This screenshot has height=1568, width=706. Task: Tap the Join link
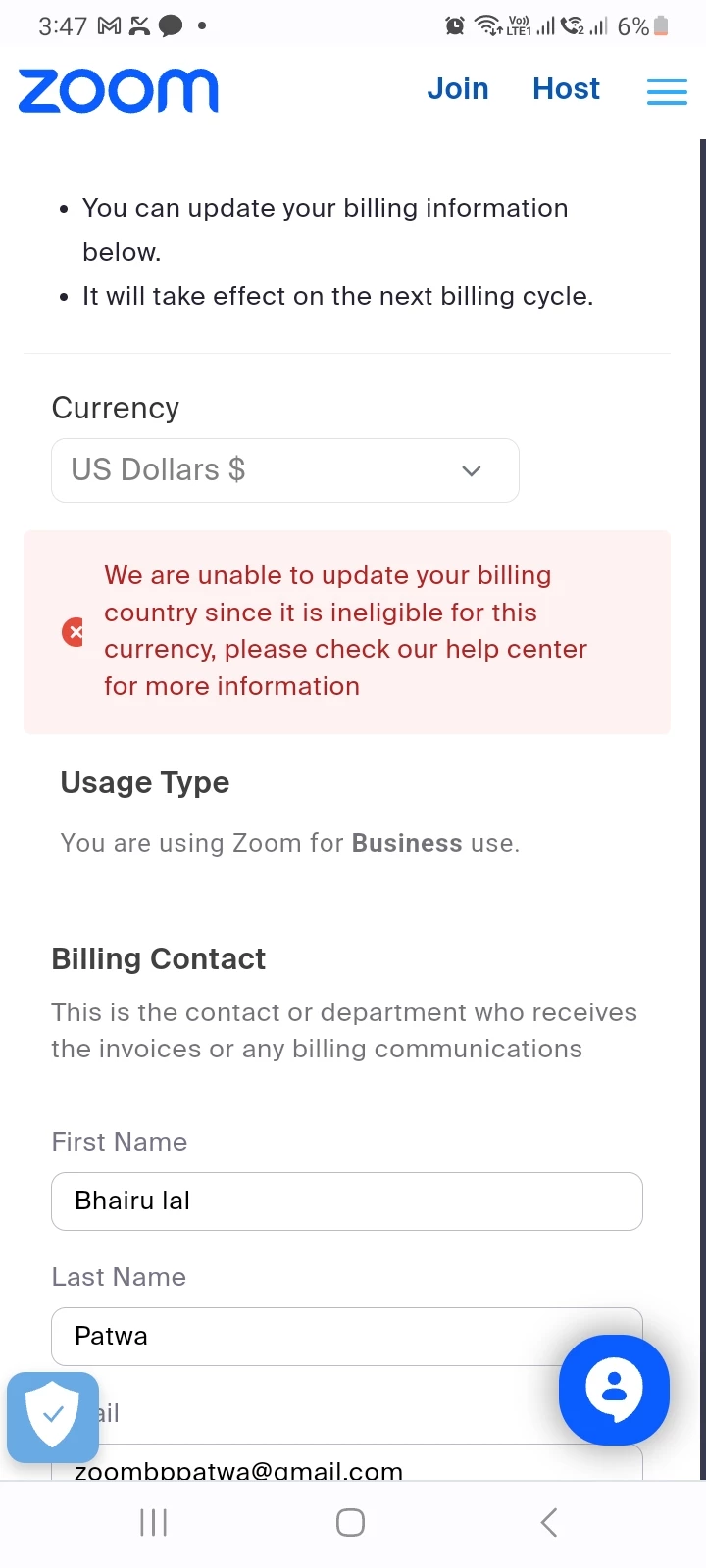pos(457,89)
